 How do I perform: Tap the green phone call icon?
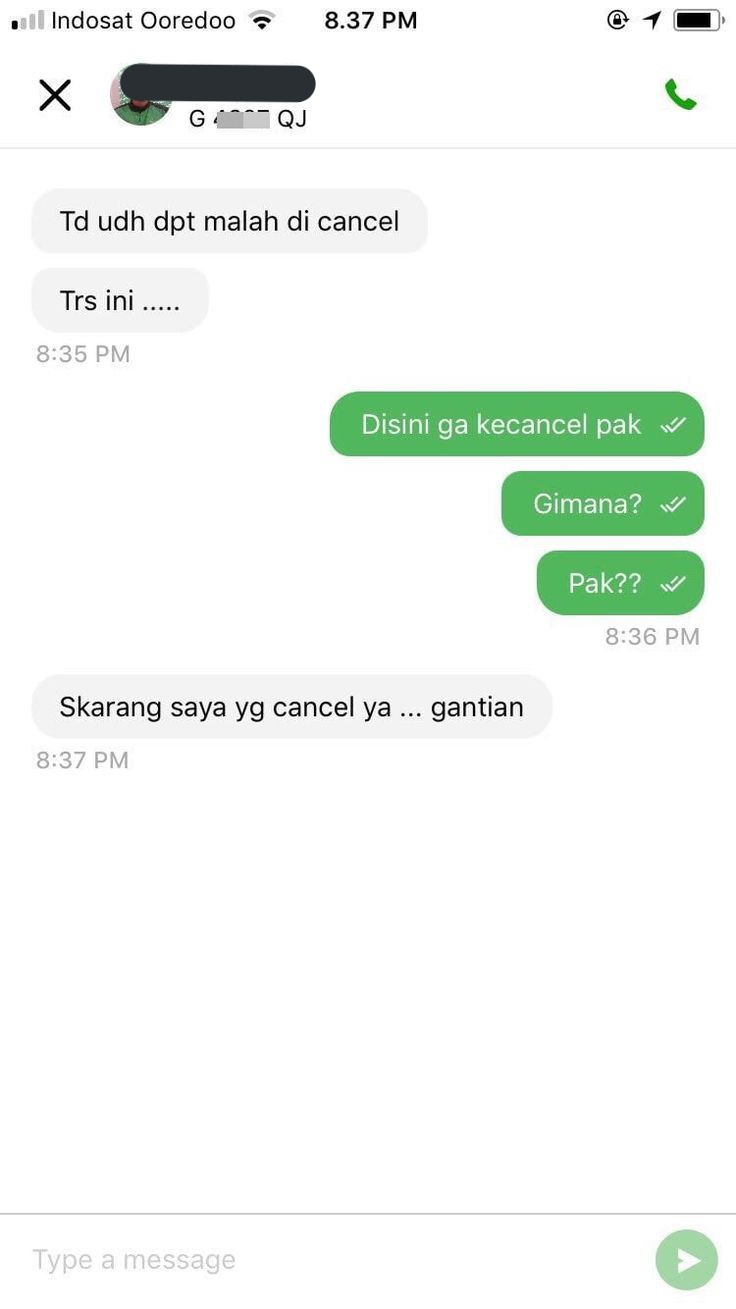pyautogui.click(x=683, y=95)
